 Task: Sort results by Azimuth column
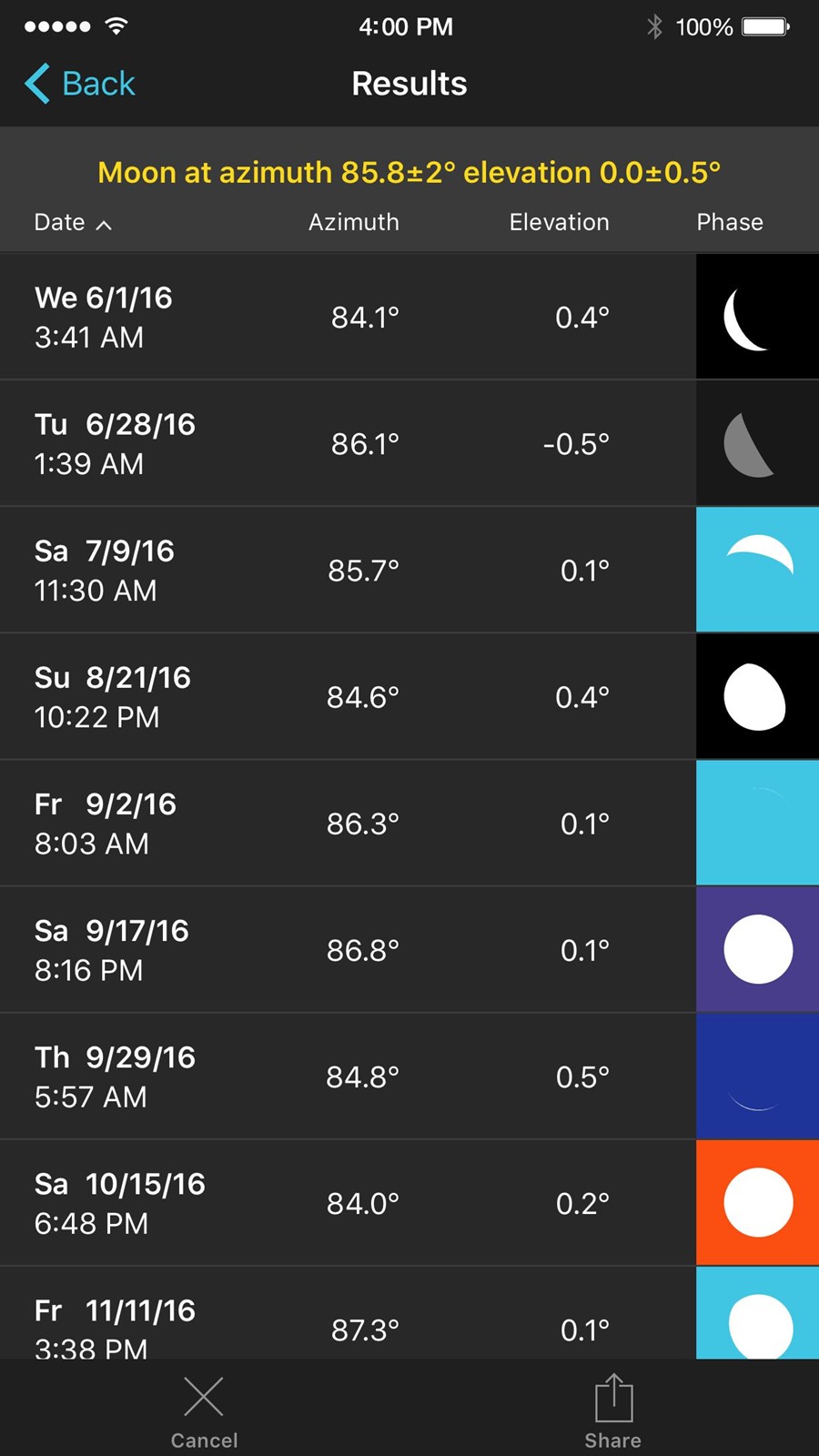point(353,222)
